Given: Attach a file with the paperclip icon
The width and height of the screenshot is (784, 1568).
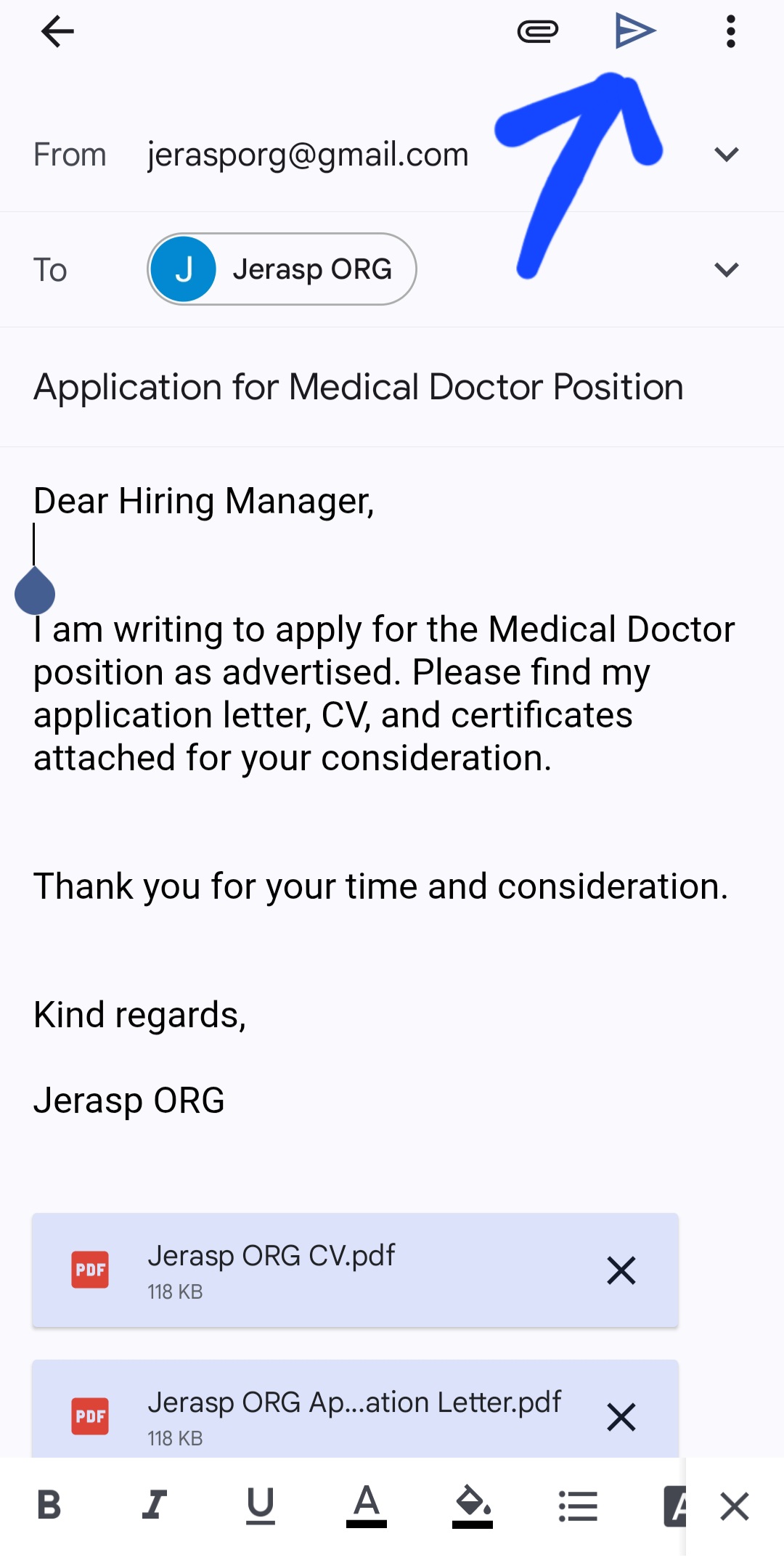Looking at the screenshot, I should coord(537,32).
